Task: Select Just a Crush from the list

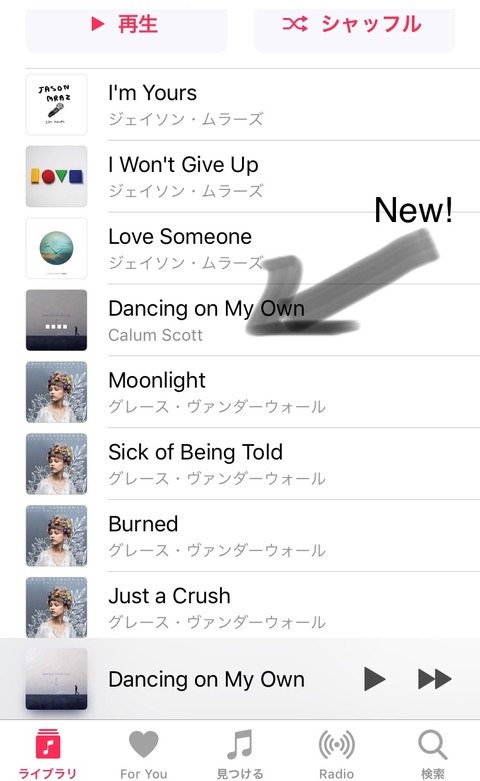Action: pos(252,607)
